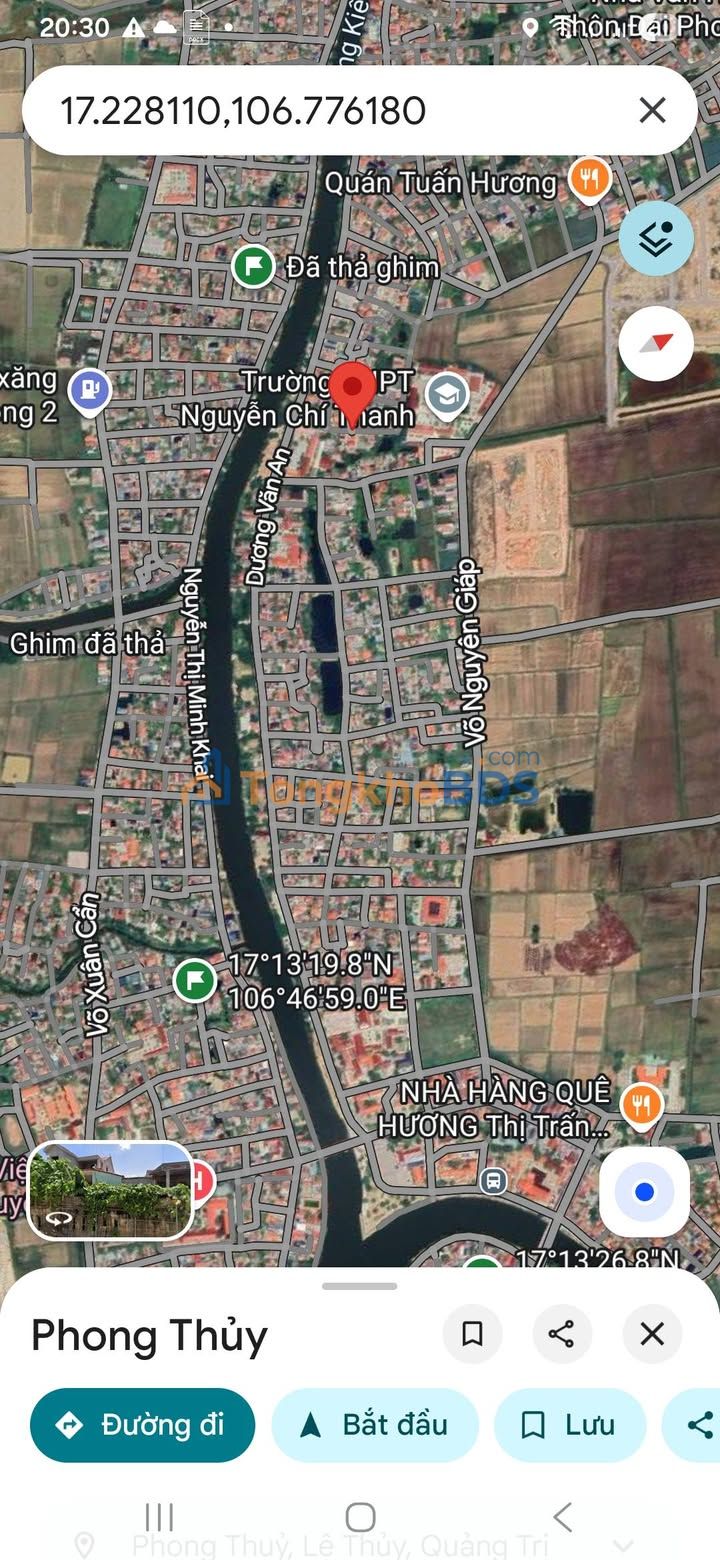This screenshot has height=1560, width=720.
Task: Edit the search field with coordinates
Action: click(x=330, y=110)
